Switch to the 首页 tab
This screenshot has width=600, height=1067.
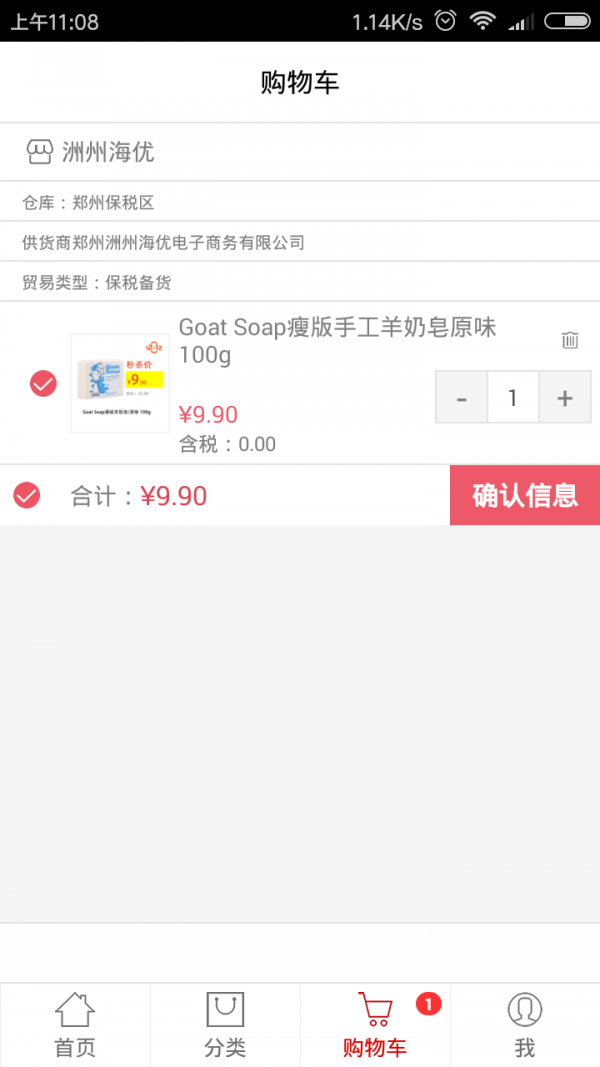75,1025
